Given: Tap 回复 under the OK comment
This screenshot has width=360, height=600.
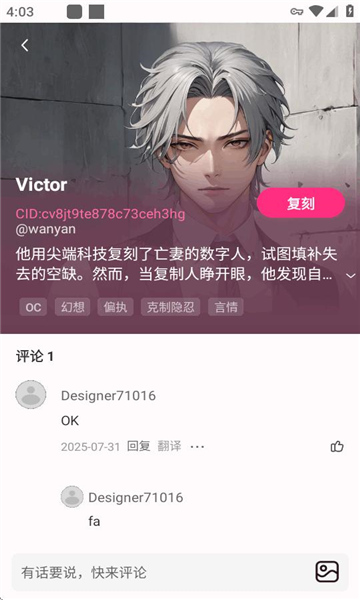Looking at the screenshot, I should tap(138, 446).
